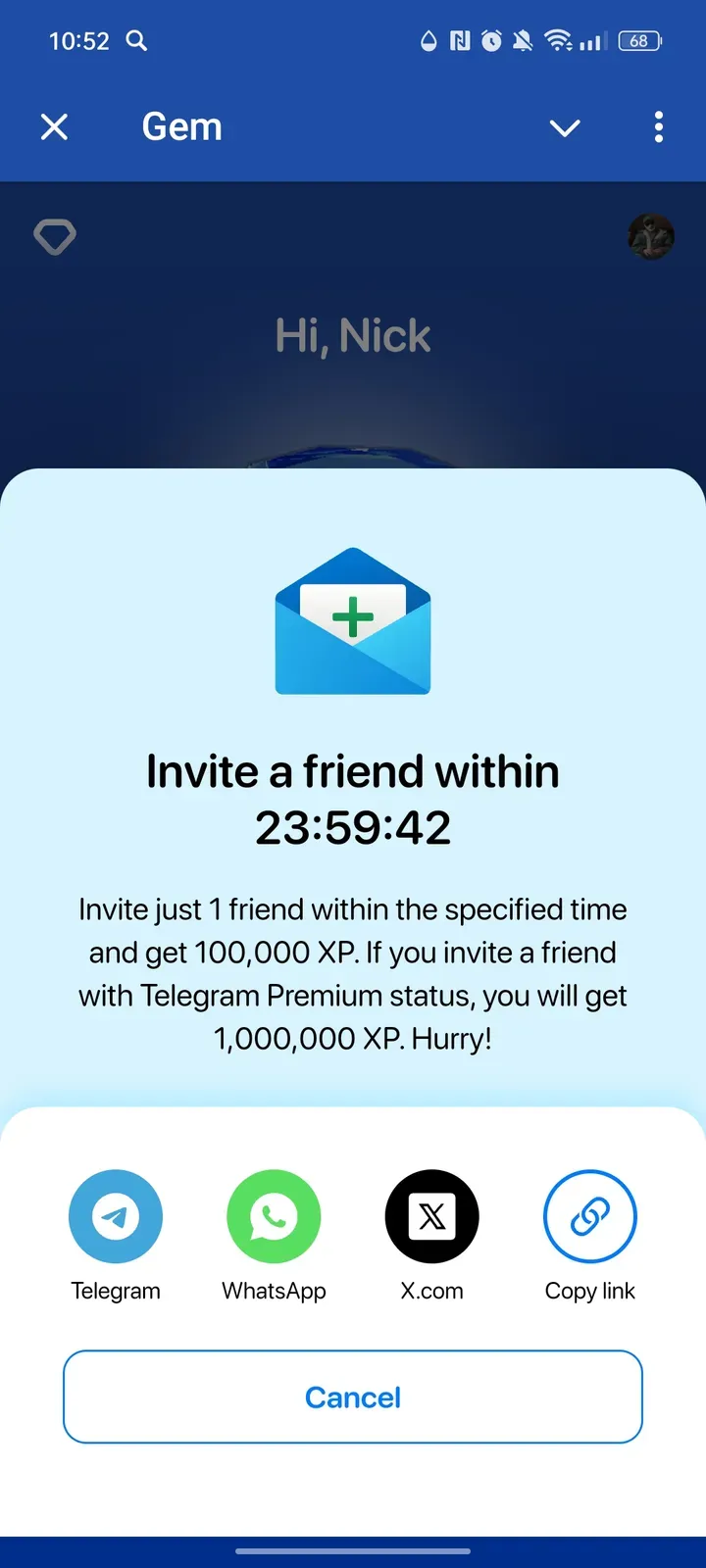706x1568 pixels.
Task: Copy the invite link
Action: pos(589,1216)
